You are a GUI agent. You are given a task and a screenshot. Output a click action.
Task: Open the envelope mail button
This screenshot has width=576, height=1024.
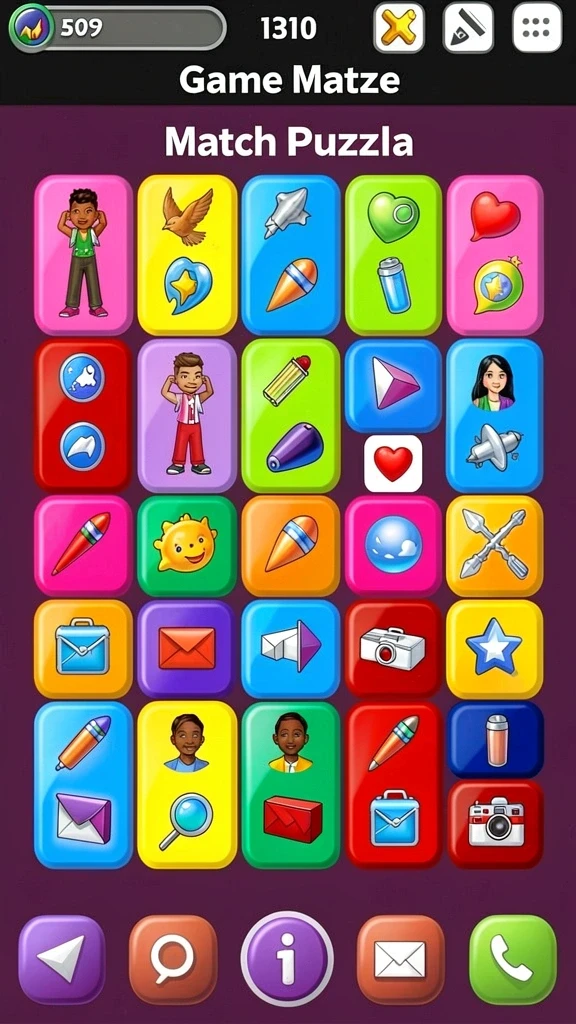coord(400,959)
